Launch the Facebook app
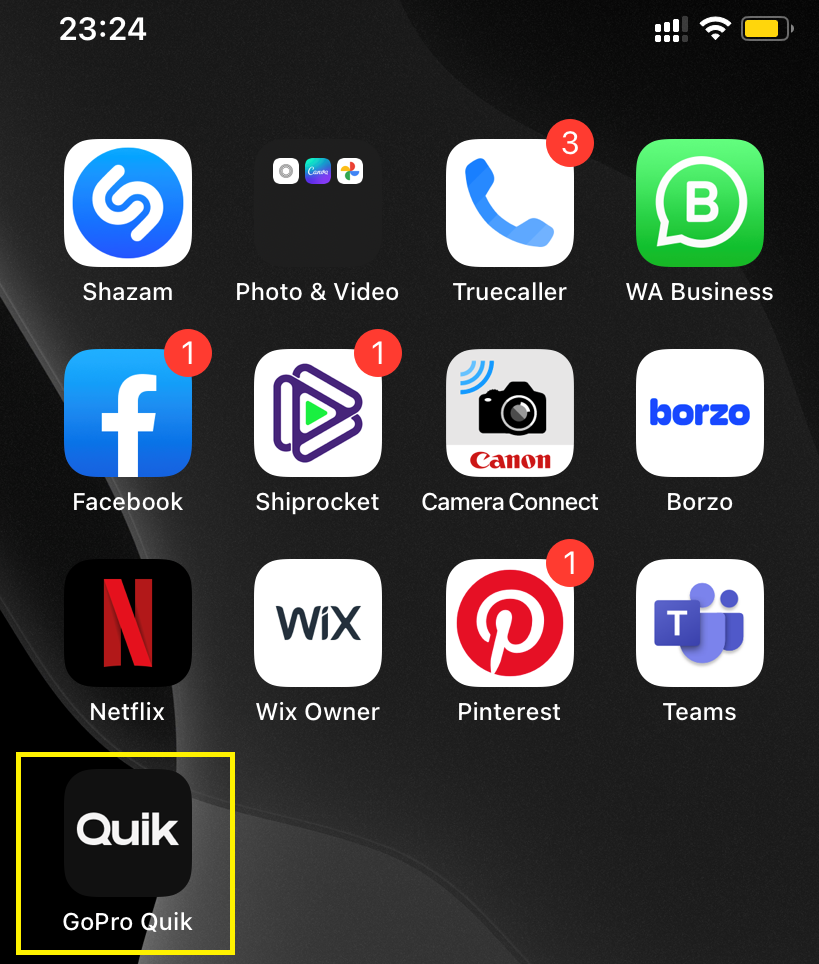This screenshot has width=819, height=964. [127, 413]
